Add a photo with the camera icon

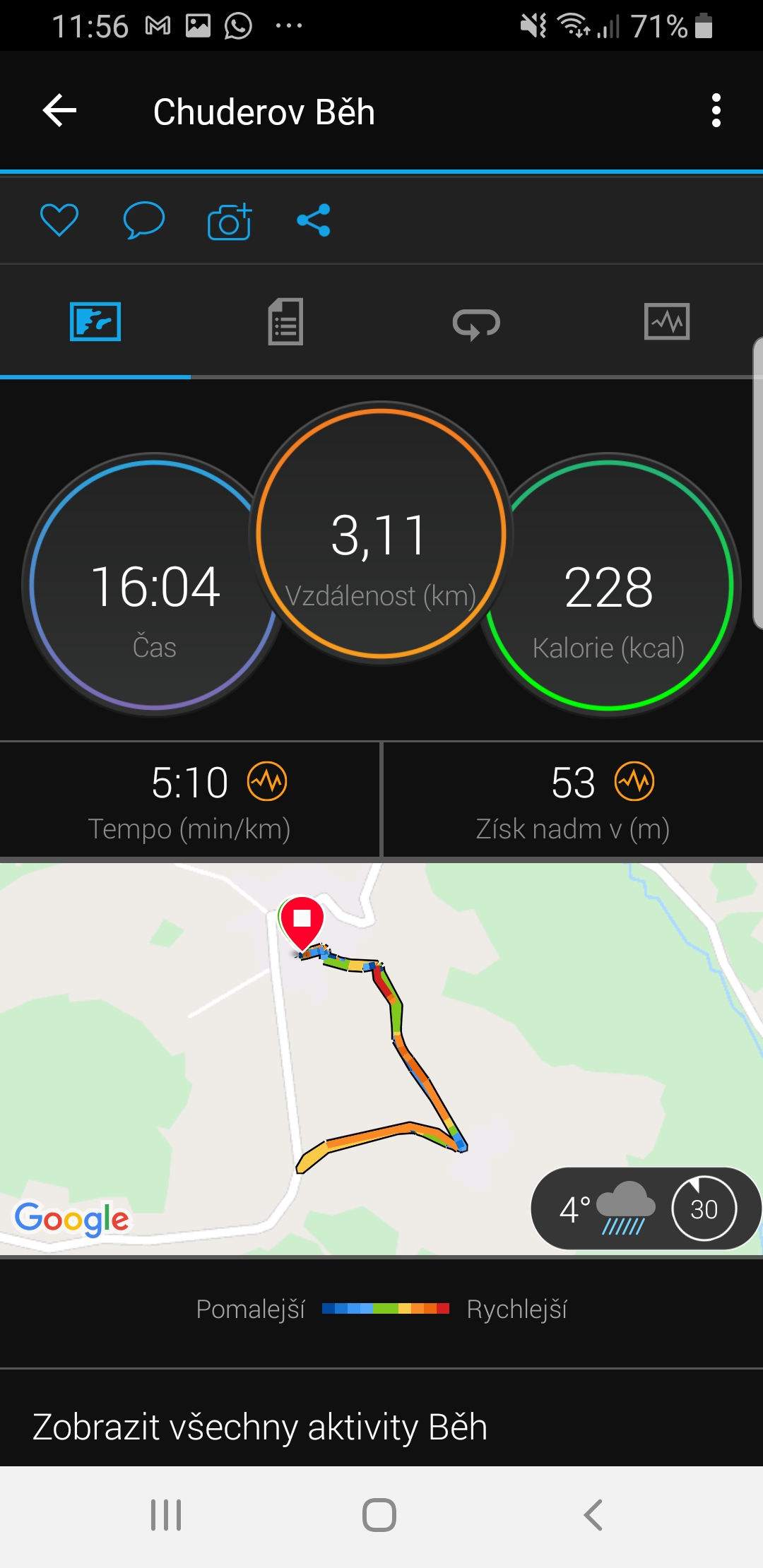[230, 221]
